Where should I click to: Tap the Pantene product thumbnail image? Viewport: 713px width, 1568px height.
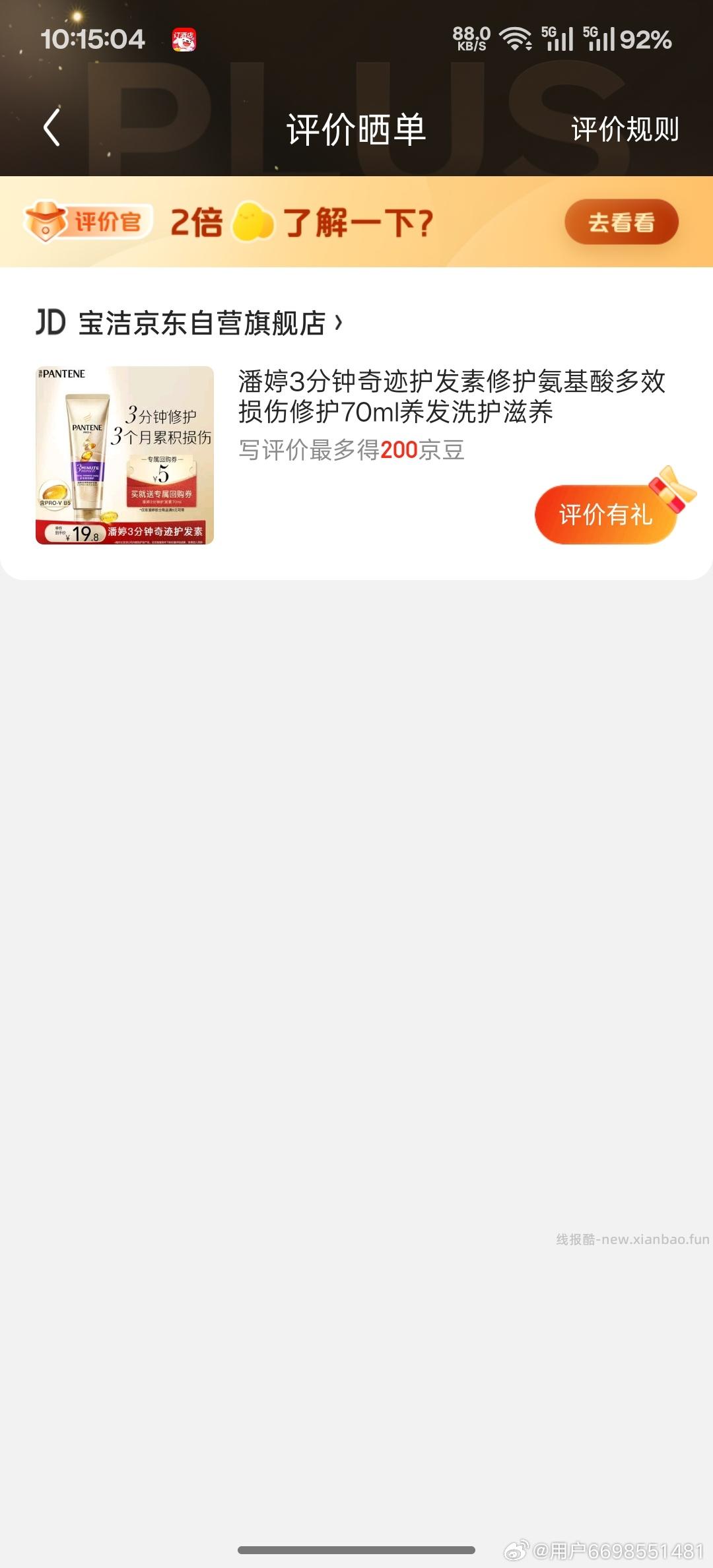(127, 455)
